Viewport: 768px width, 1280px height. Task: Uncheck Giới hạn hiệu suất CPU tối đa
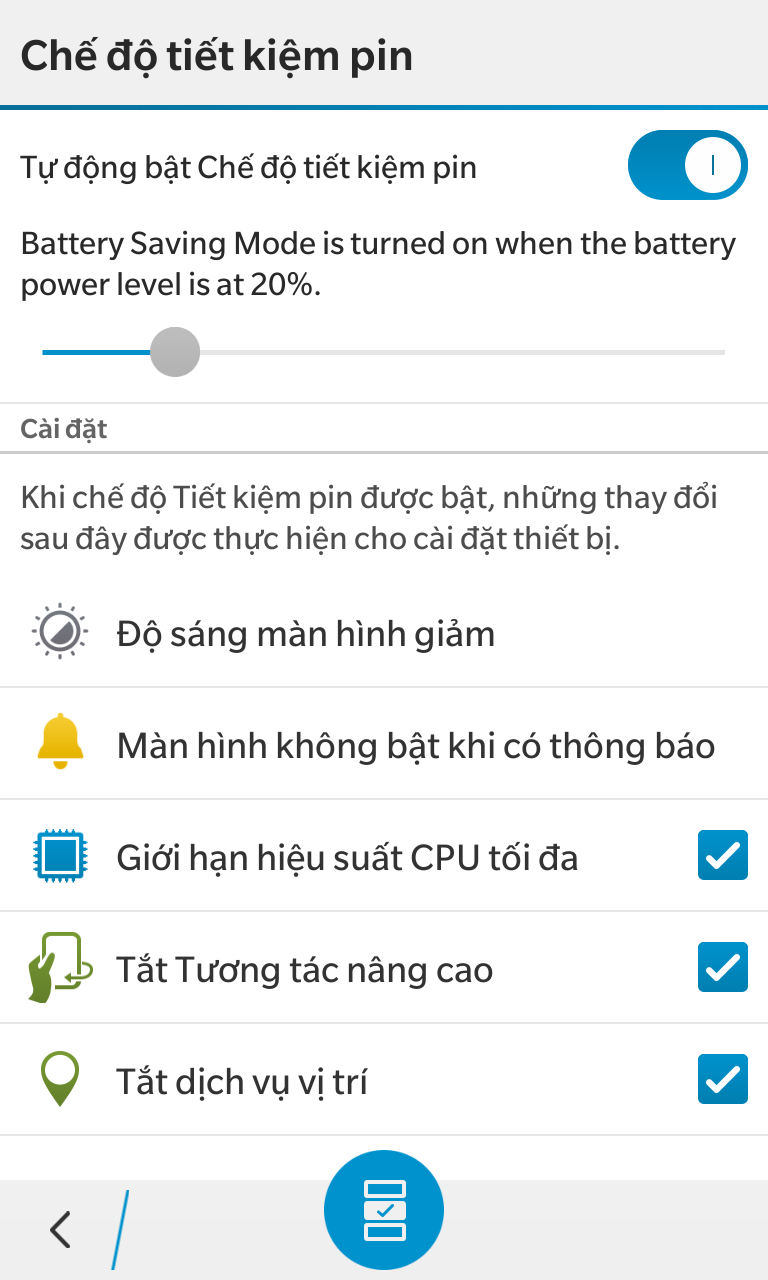coord(722,855)
